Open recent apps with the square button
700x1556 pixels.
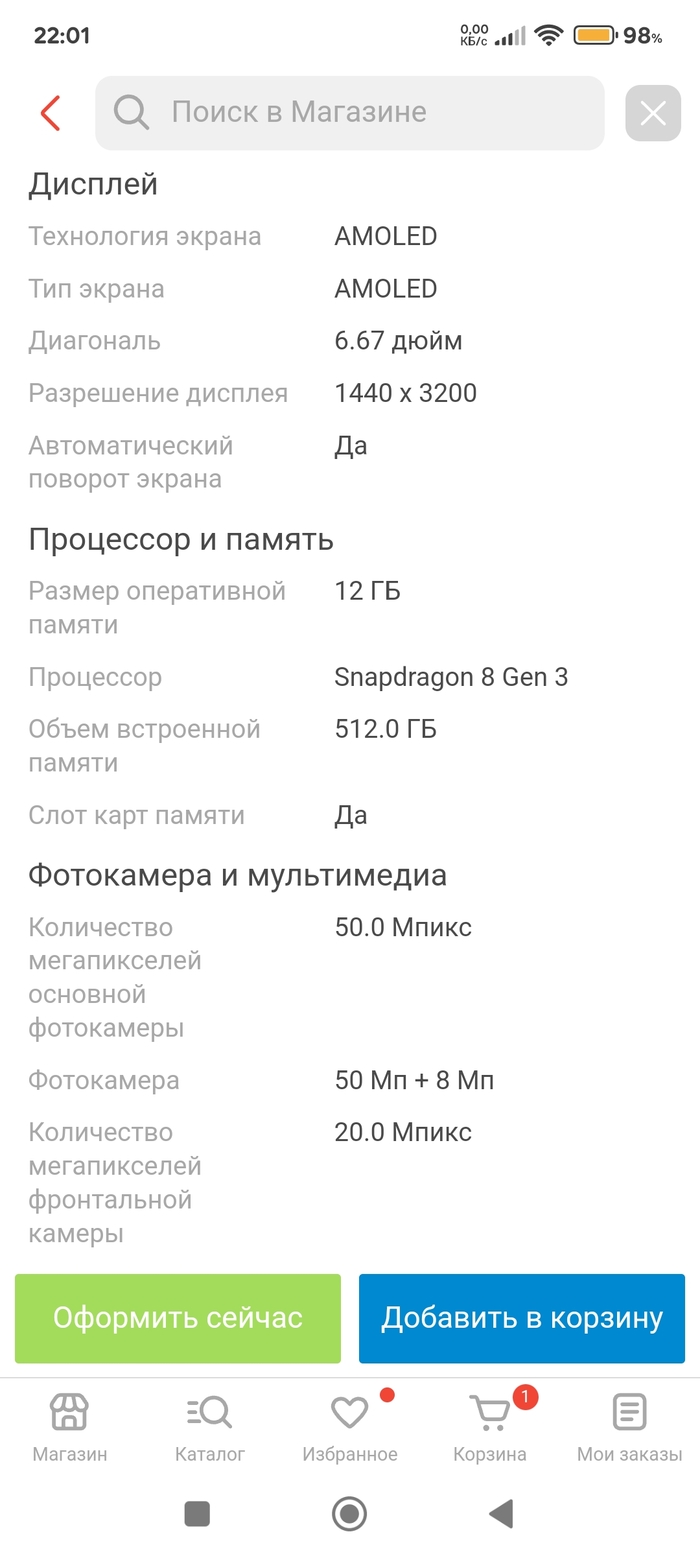click(x=197, y=1513)
